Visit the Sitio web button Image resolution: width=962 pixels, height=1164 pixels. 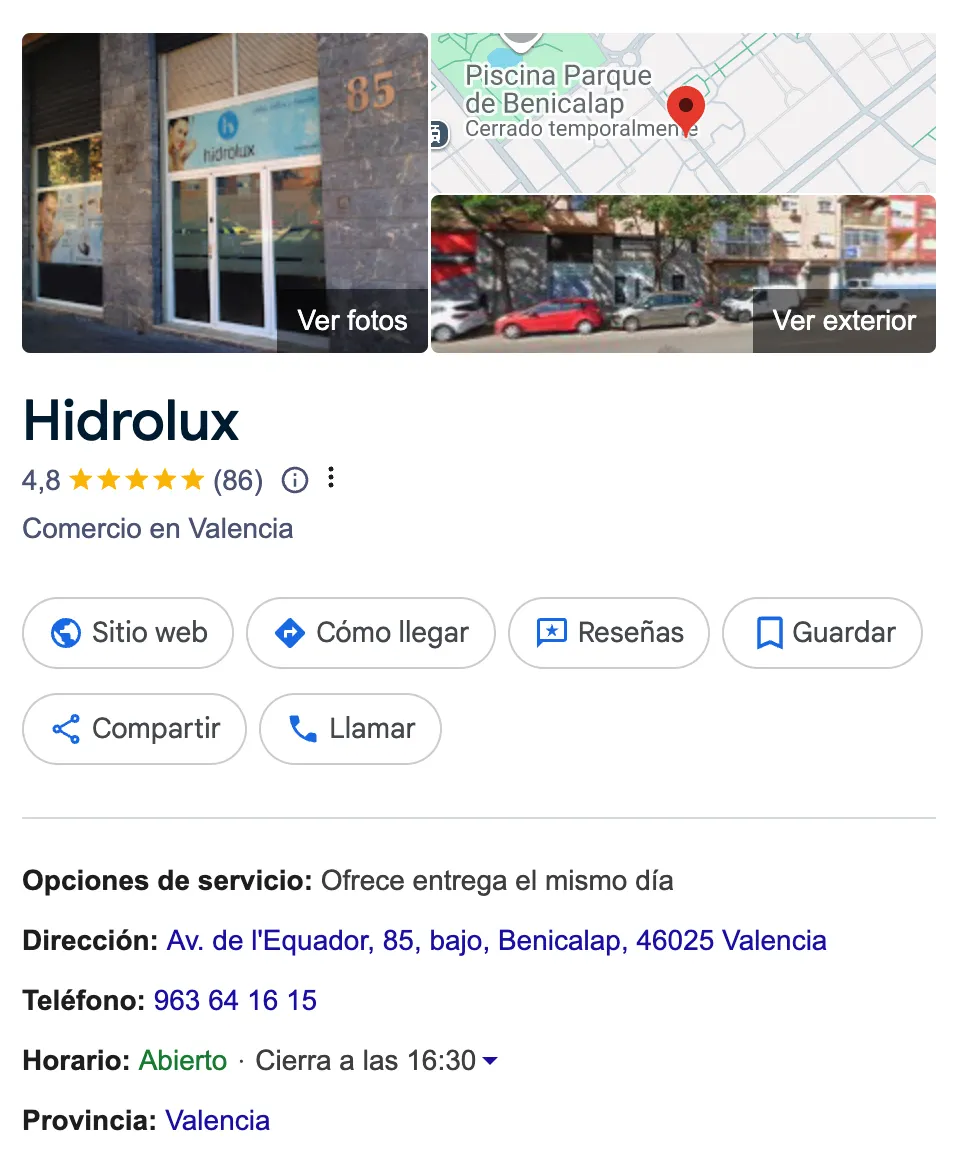click(x=128, y=633)
